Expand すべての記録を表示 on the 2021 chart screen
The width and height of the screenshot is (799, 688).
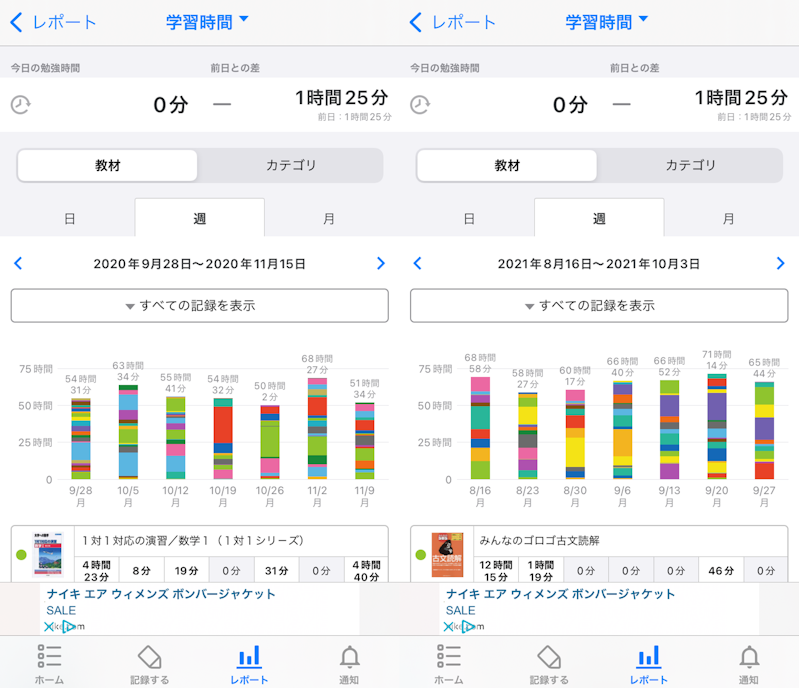click(x=599, y=306)
